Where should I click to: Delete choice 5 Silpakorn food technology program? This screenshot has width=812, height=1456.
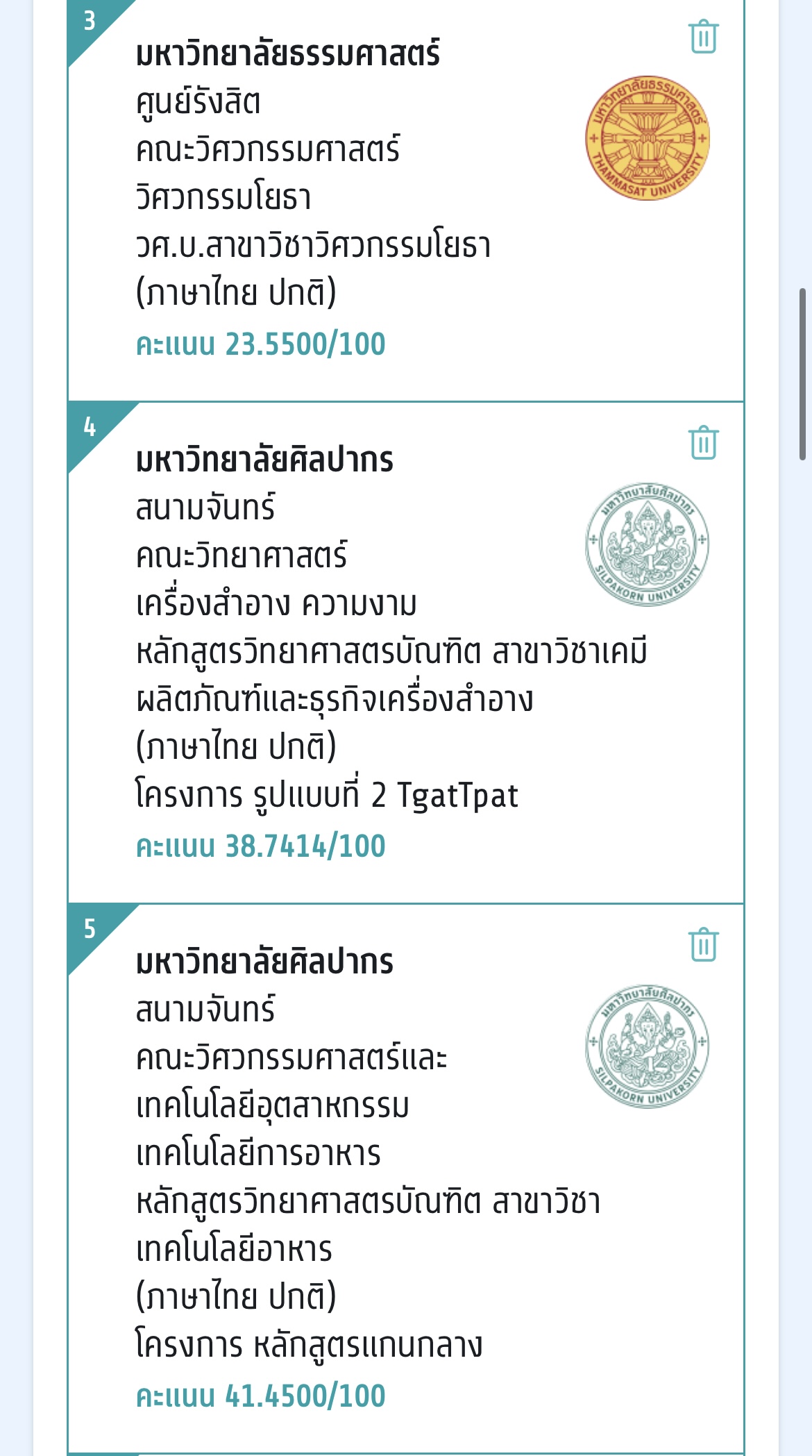(703, 944)
